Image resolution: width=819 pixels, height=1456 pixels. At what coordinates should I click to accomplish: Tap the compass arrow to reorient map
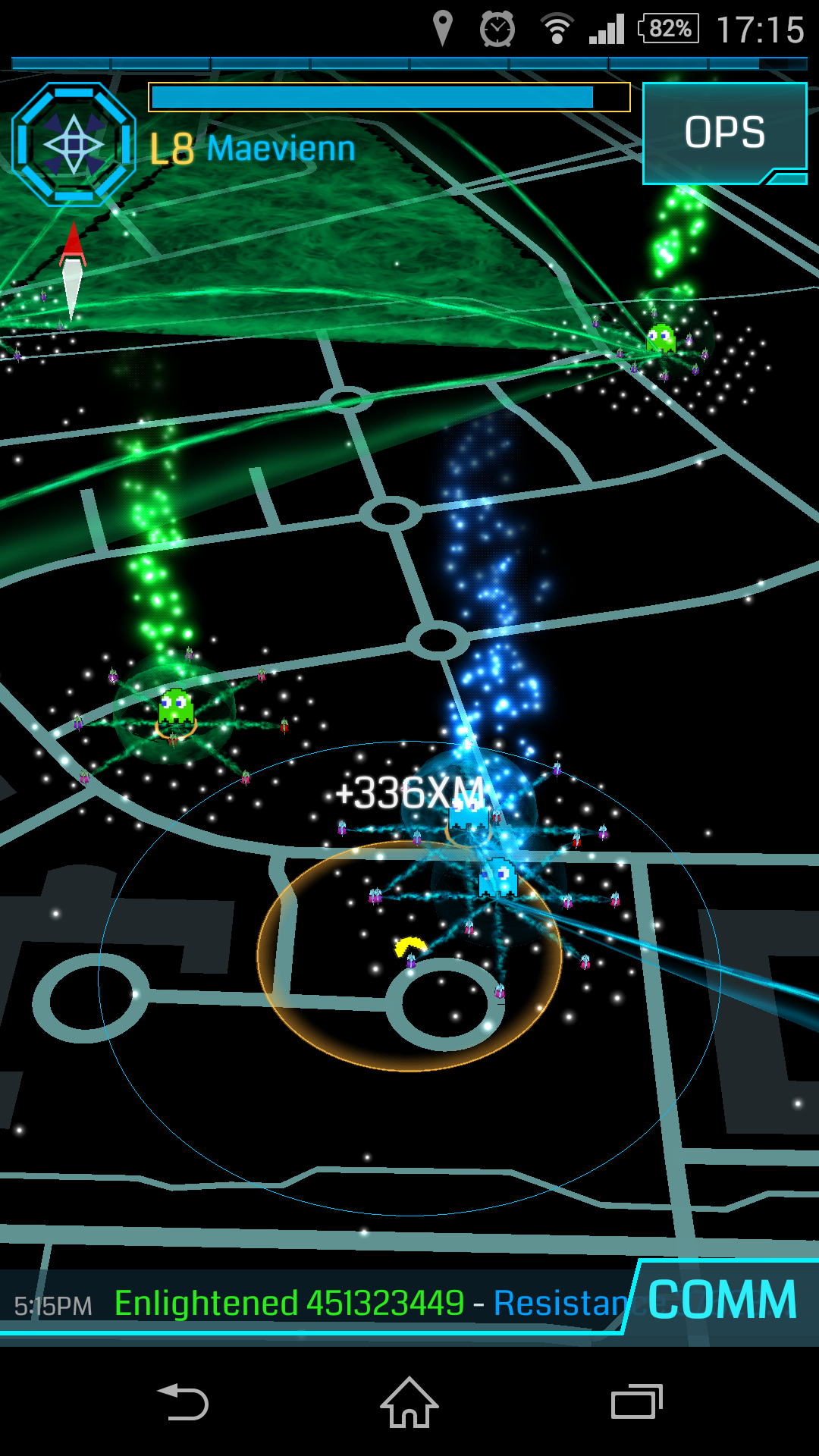[72, 269]
